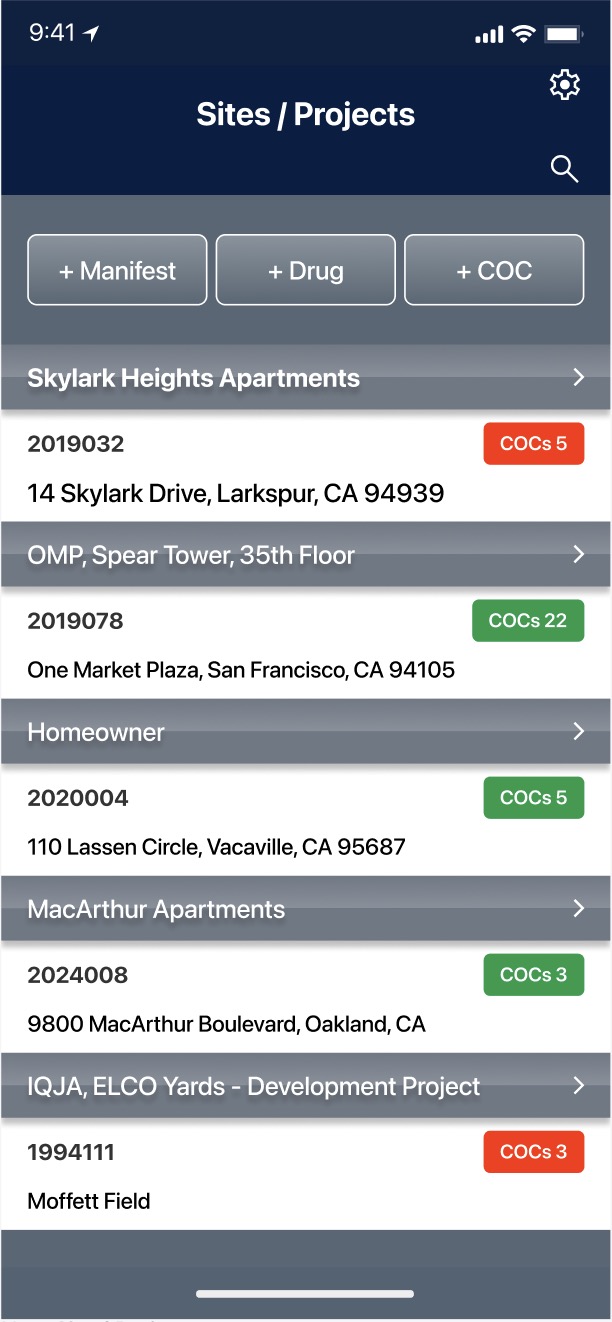Viewport: 612px width, 1322px height.
Task: View COCs 3 badge for project 1994111
Action: [533, 1152]
